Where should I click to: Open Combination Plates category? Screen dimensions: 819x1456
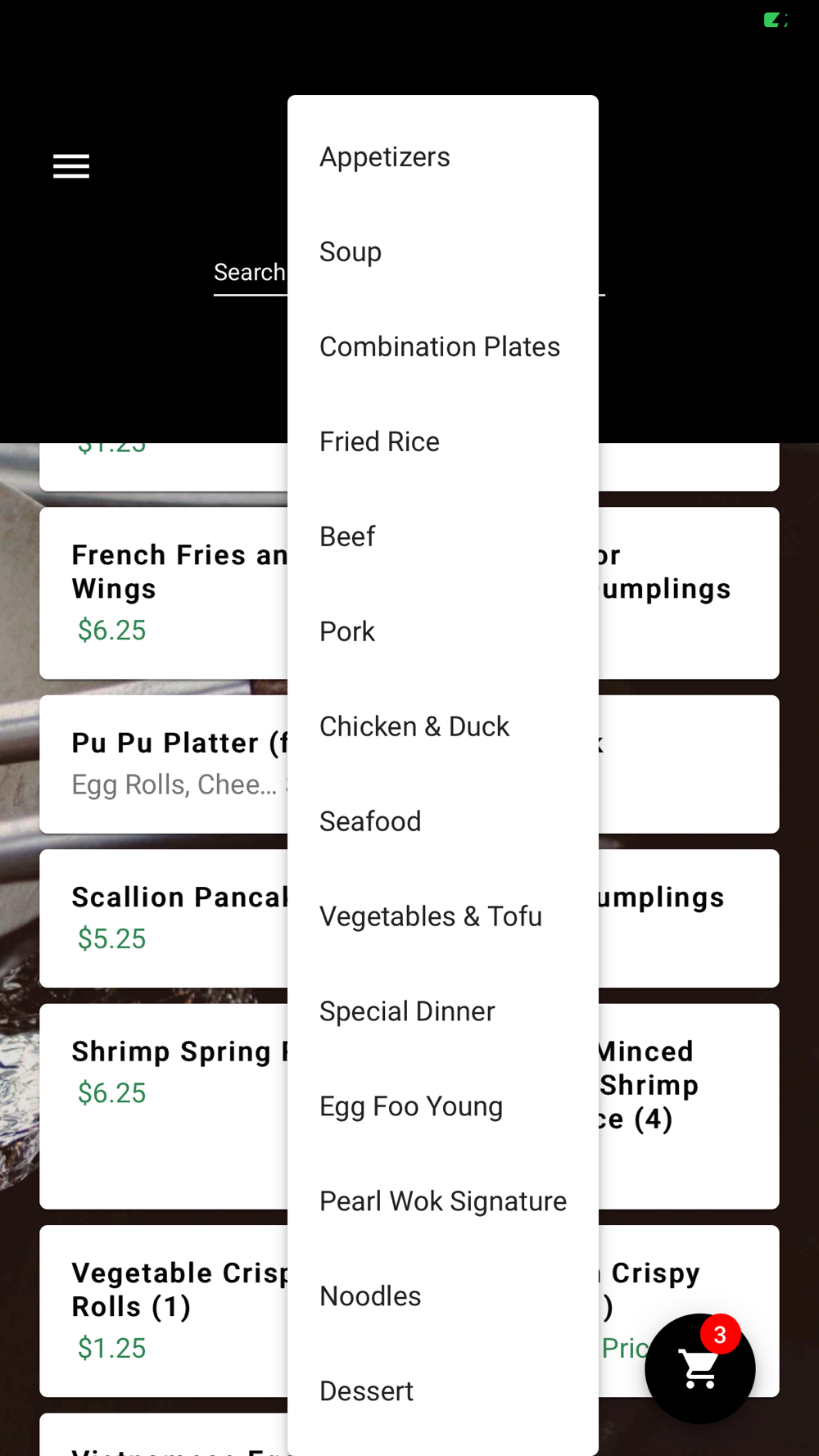click(x=442, y=347)
